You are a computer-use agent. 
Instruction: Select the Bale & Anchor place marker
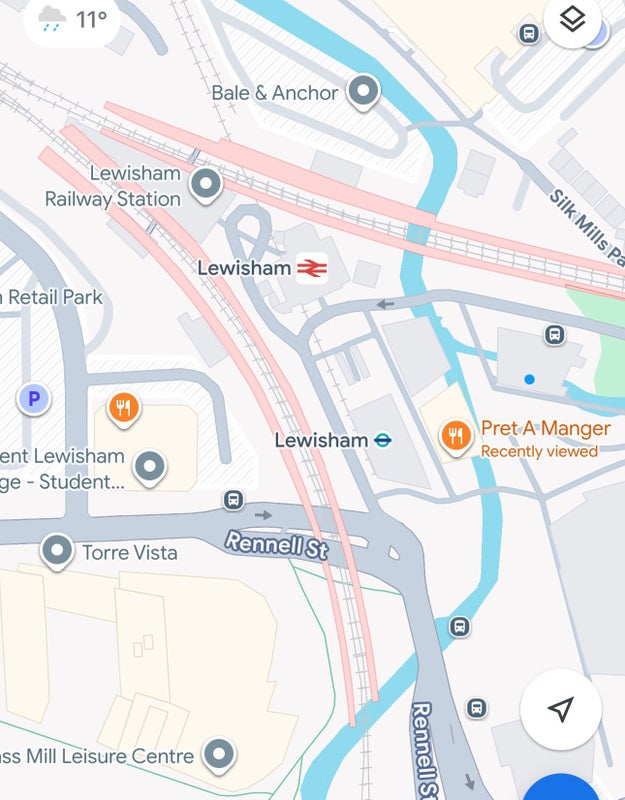[x=364, y=91]
